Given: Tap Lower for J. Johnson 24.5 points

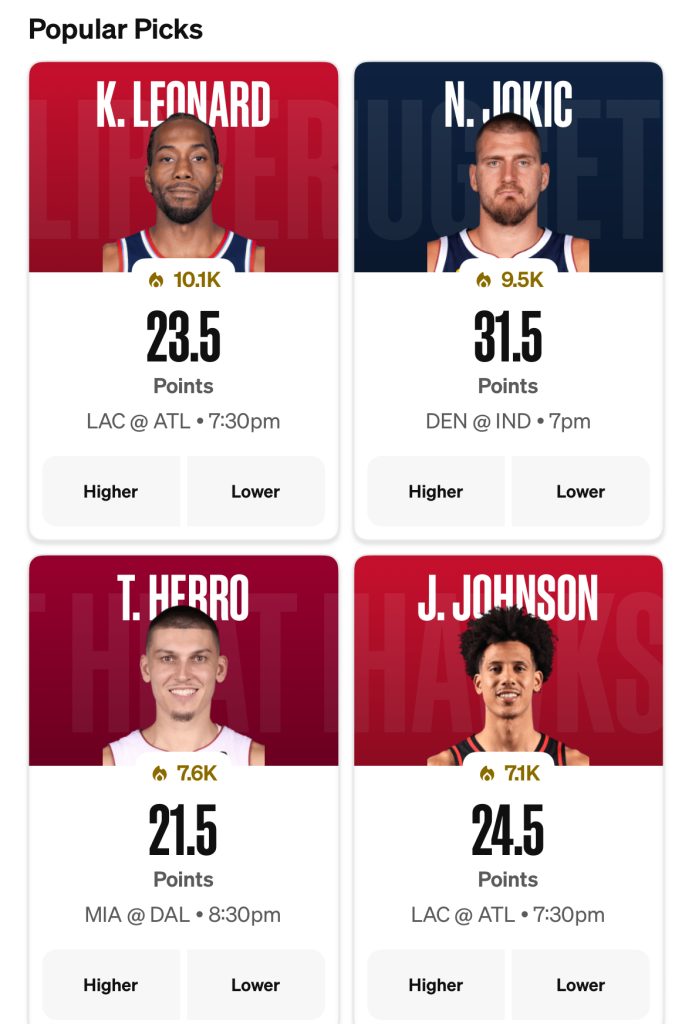Looking at the screenshot, I should pos(581,985).
